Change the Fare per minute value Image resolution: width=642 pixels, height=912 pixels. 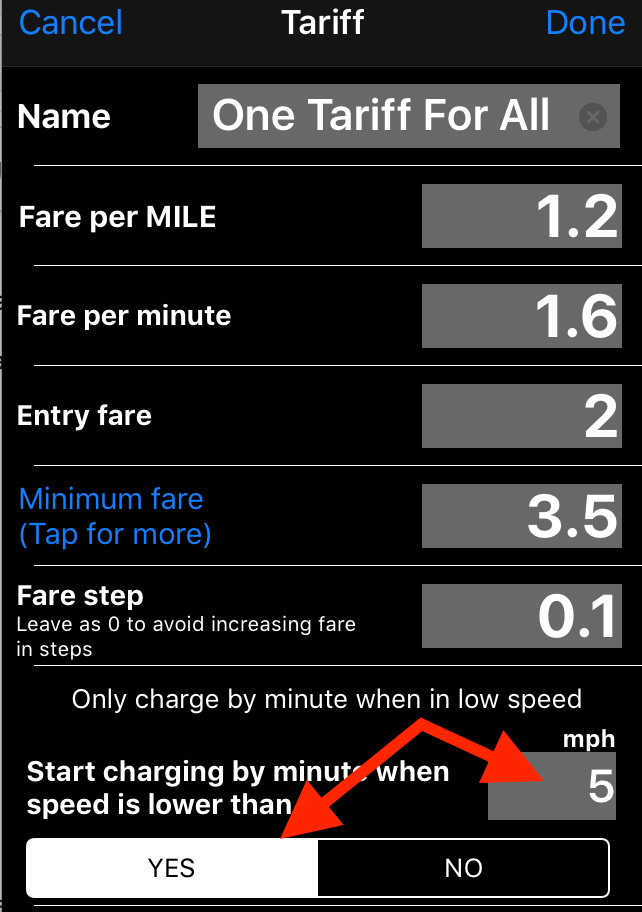tap(521, 316)
